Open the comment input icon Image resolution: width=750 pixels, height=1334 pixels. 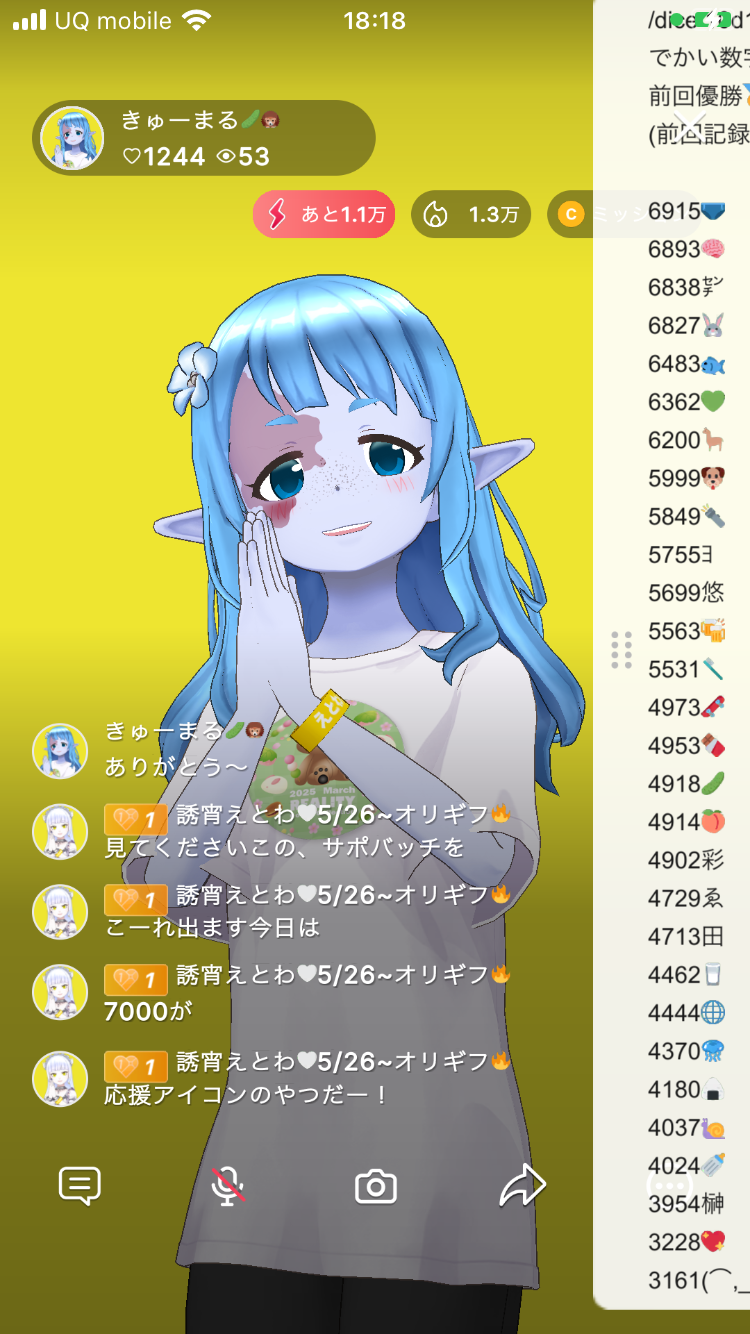coord(80,1186)
